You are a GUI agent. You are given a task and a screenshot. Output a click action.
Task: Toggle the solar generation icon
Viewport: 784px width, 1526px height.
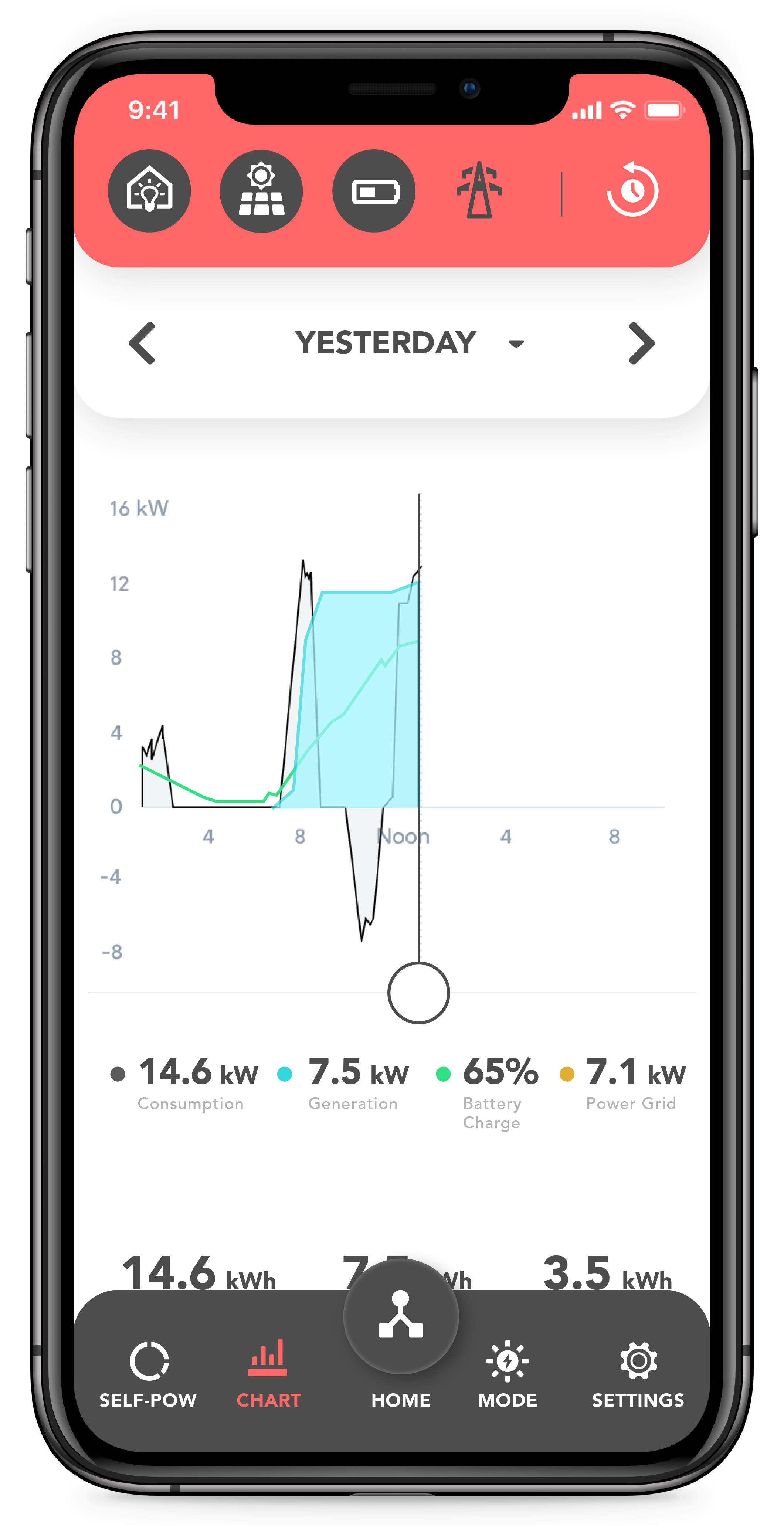(x=261, y=191)
